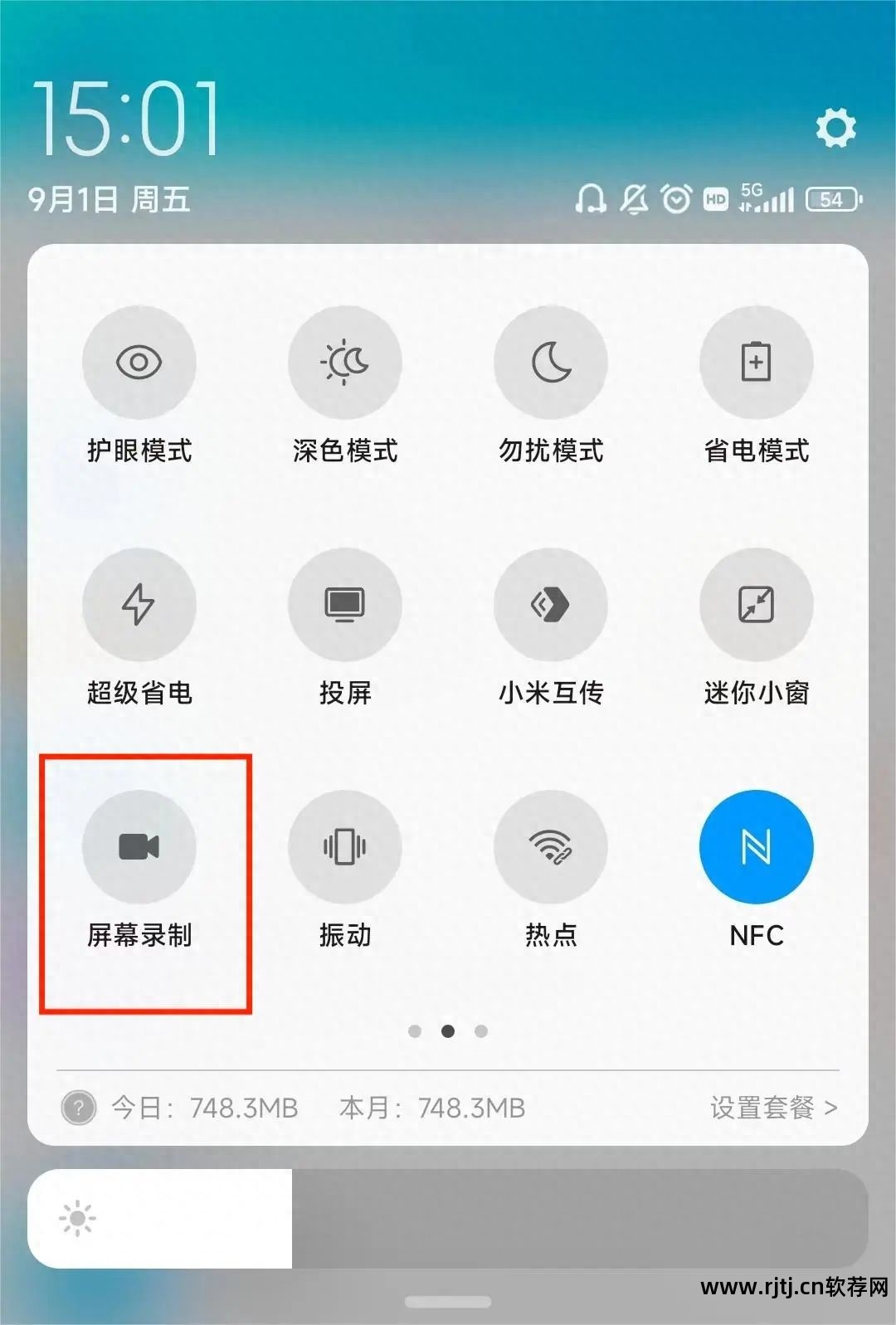Select the middle page indicator dot
The height and width of the screenshot is (1325, 896).
(448, 1029)
